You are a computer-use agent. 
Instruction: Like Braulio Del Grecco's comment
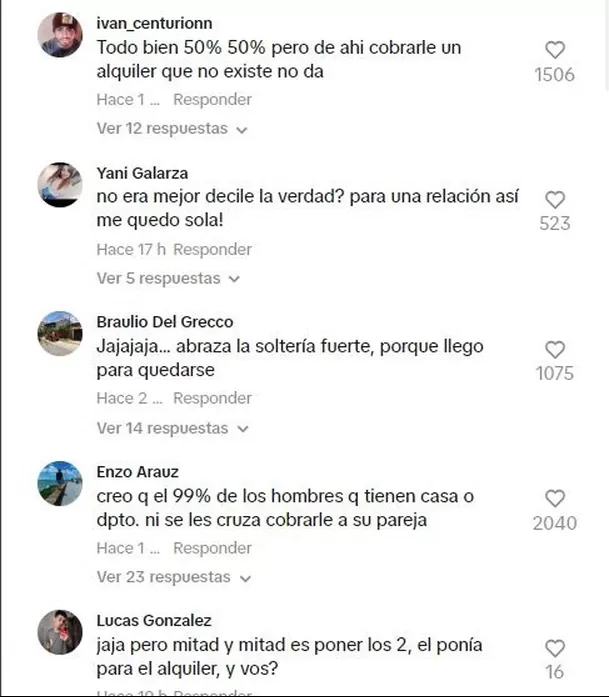[x=555, y=349]
